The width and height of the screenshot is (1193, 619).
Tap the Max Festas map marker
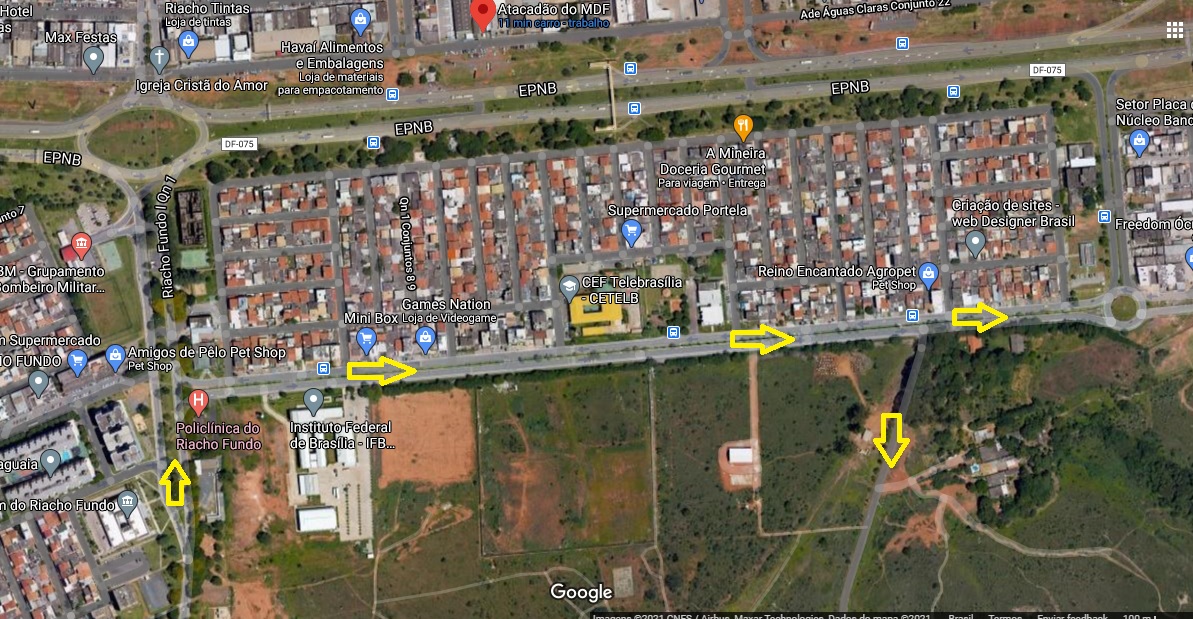coord(93,59)
